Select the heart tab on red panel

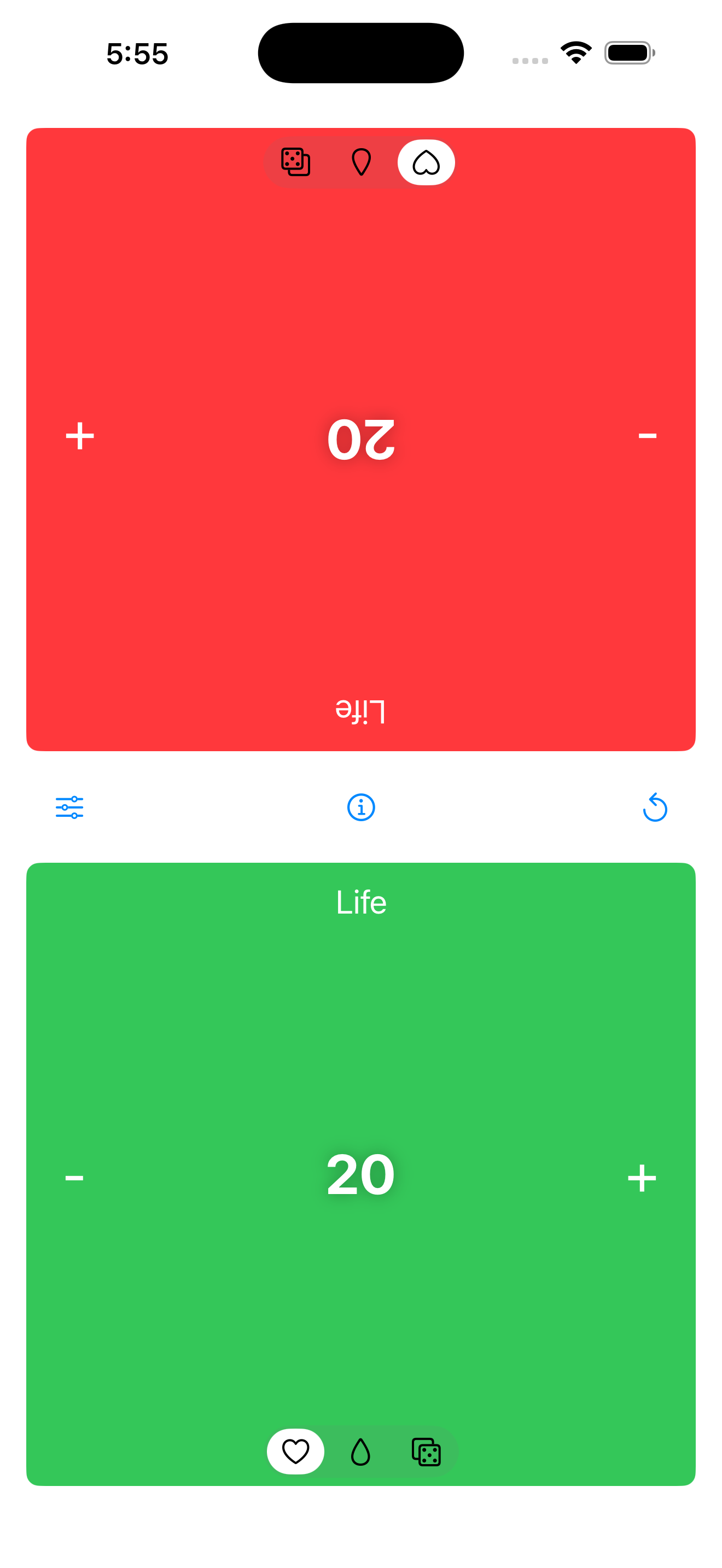426,162
